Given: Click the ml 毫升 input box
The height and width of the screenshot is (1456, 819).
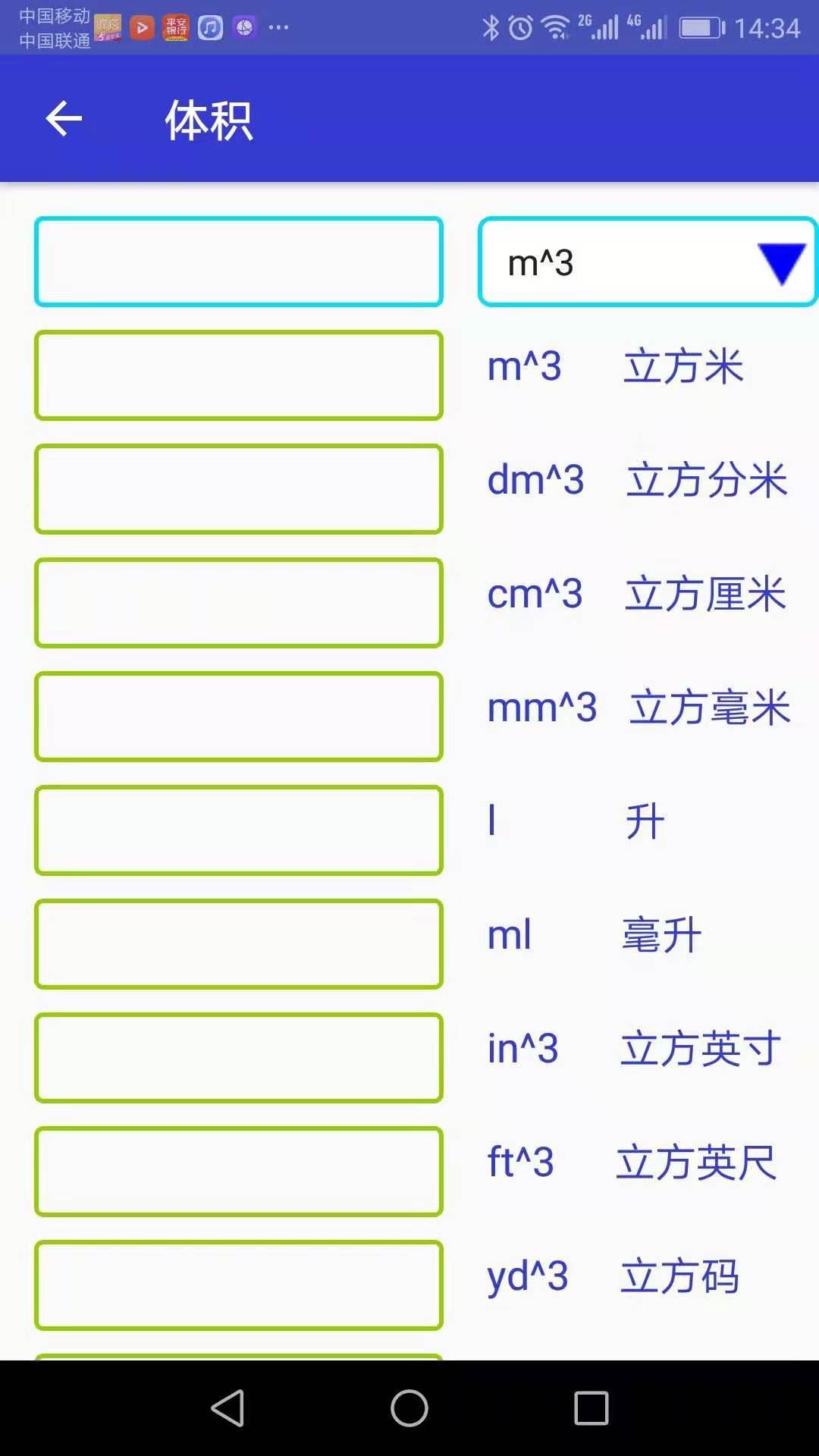Looking at the screenshot, I should click(x=239, y=943).
